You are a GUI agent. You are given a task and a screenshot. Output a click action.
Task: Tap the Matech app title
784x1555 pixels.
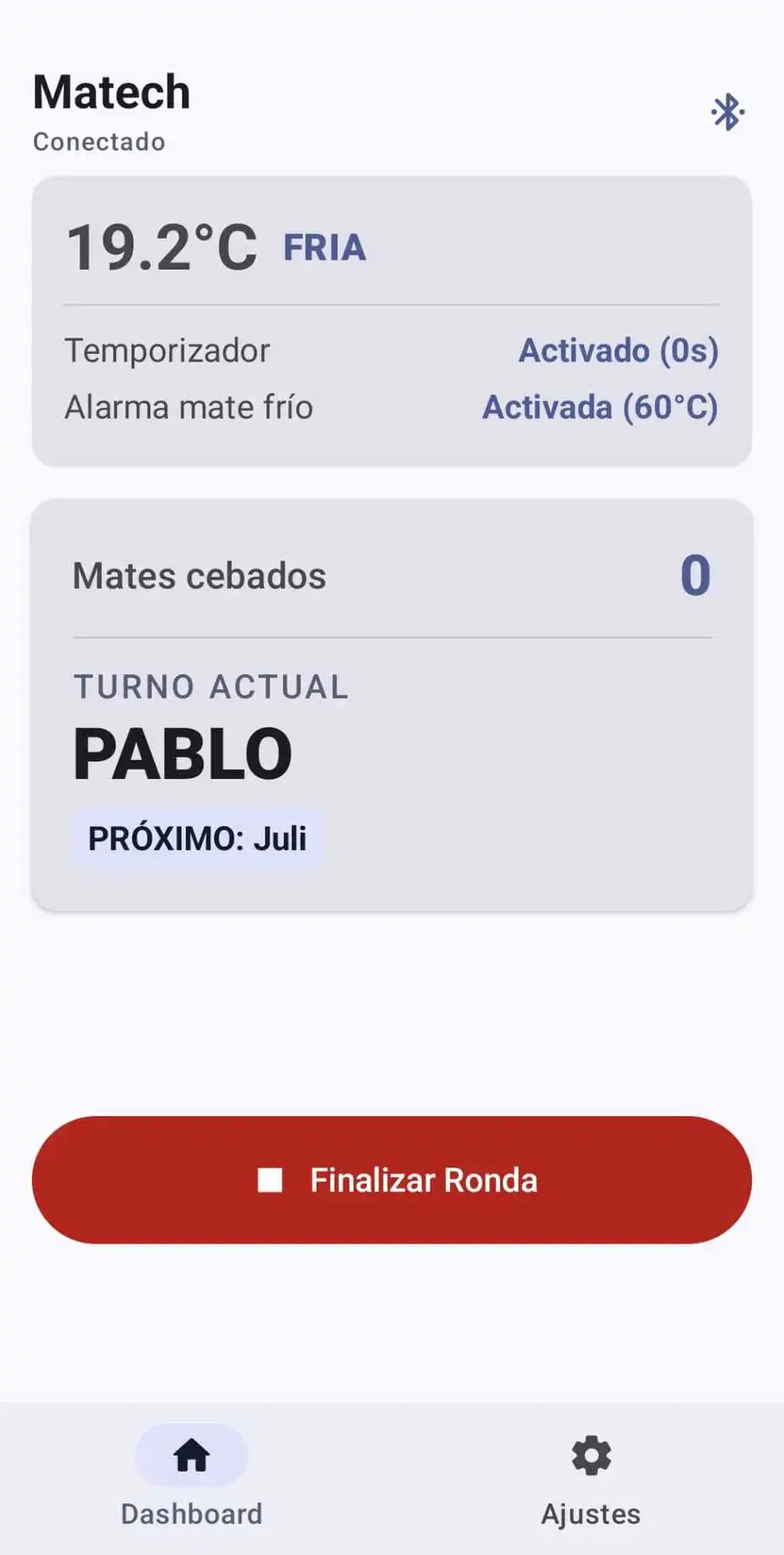tap(110, 90)
